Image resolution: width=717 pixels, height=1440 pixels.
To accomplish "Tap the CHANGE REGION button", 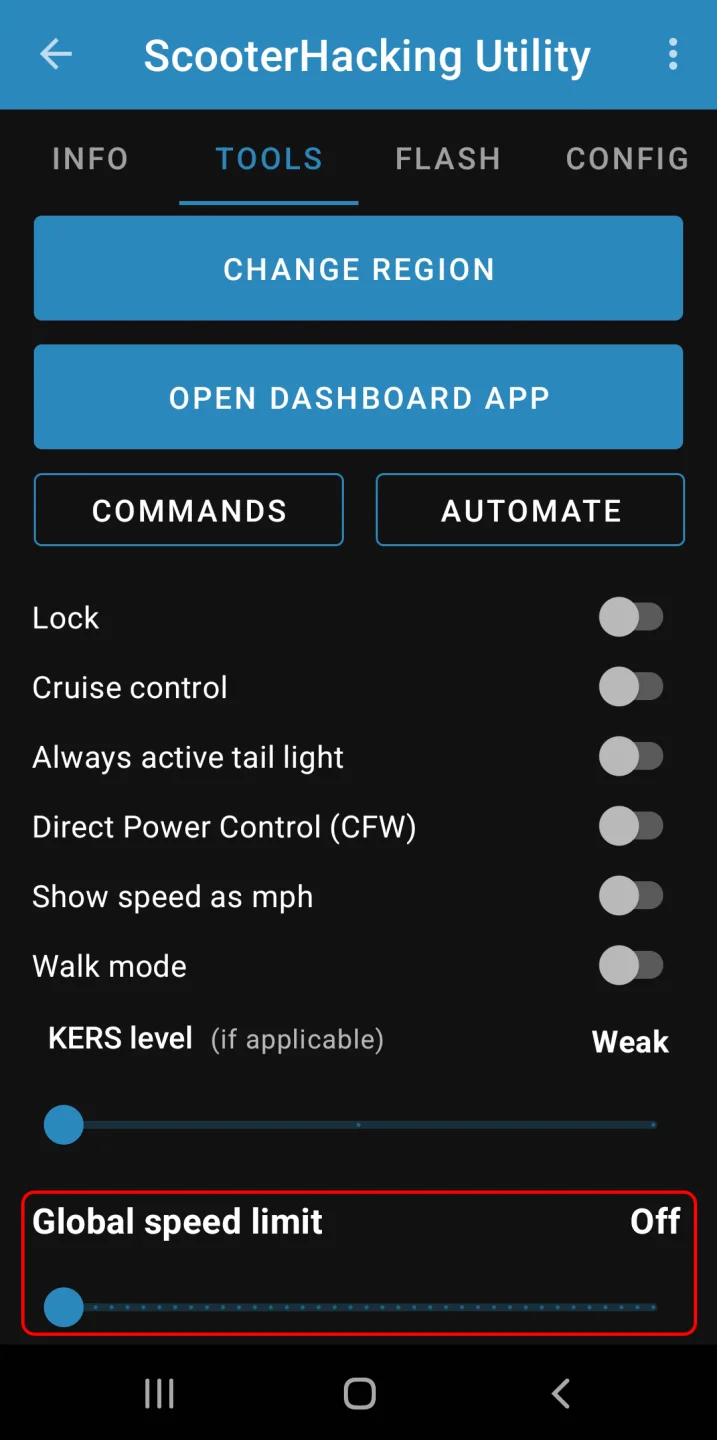I will (358, 269).
